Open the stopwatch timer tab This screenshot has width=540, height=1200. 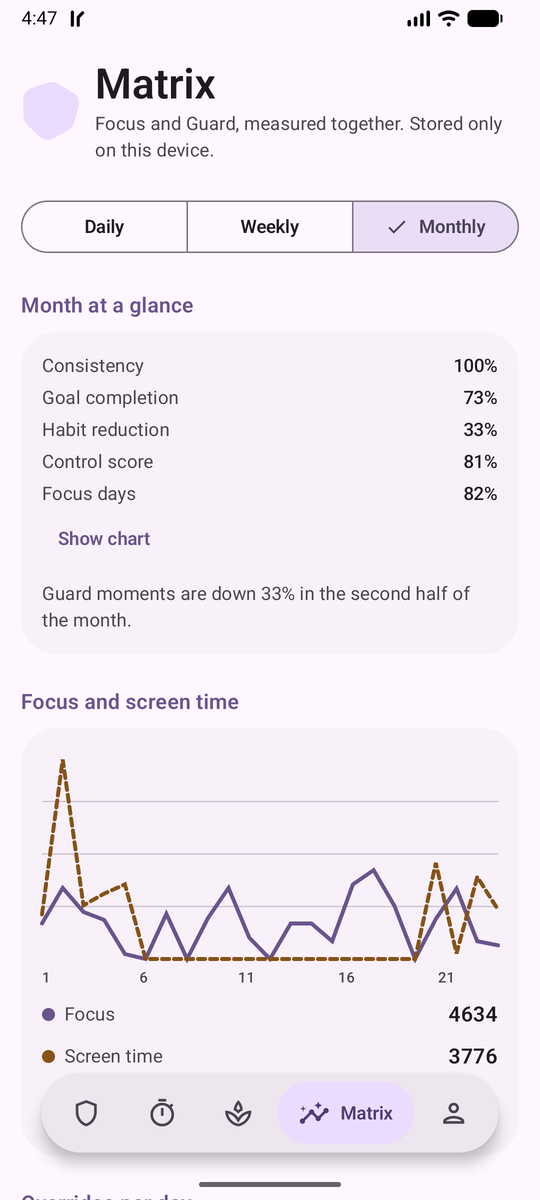(x=162, y=1113)
